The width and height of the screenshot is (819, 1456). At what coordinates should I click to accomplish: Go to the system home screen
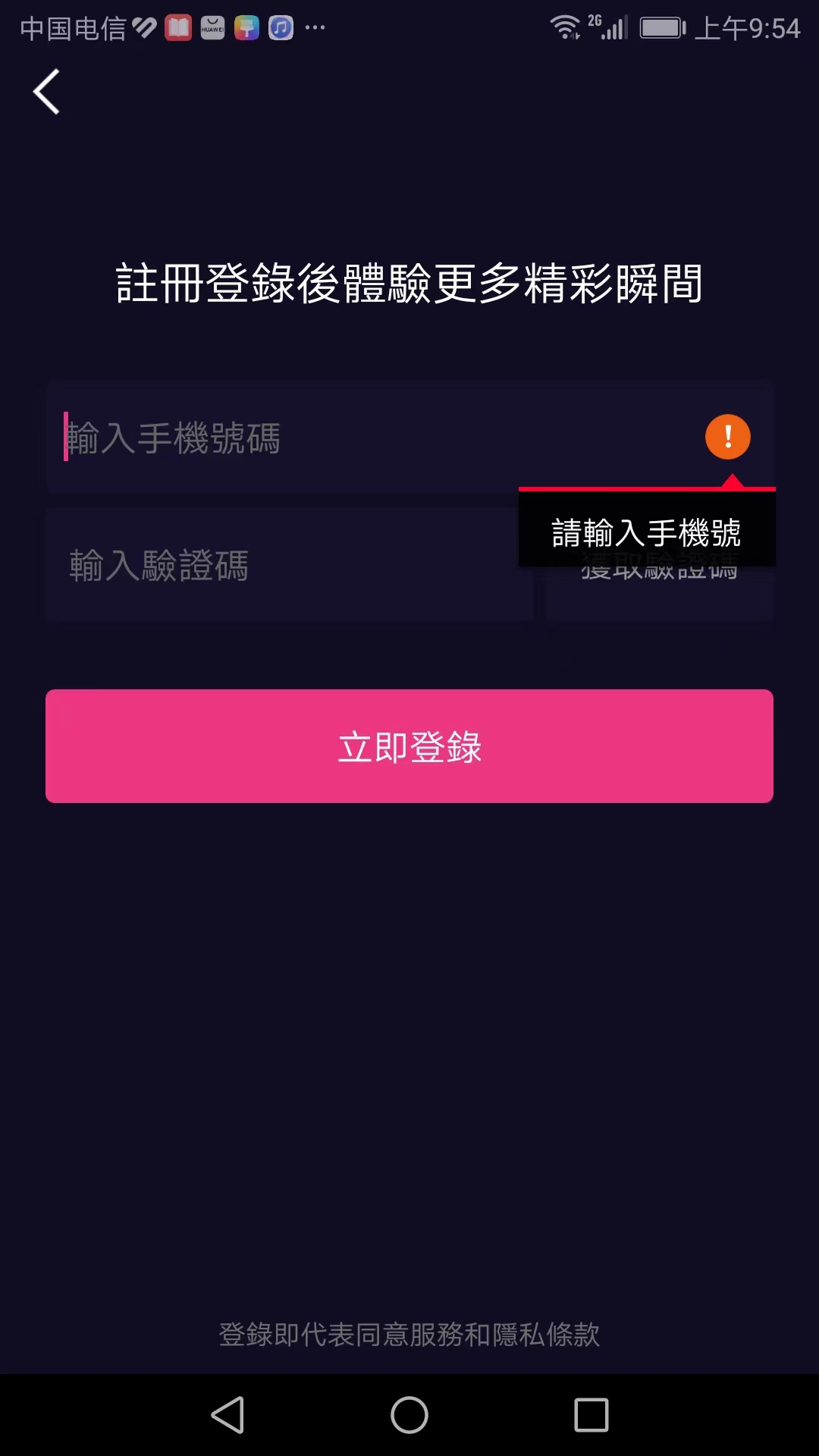409,1415
